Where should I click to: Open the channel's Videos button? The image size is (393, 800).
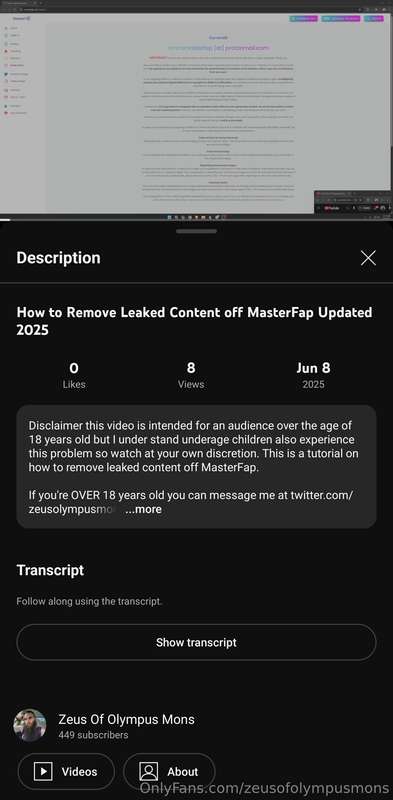66,771
